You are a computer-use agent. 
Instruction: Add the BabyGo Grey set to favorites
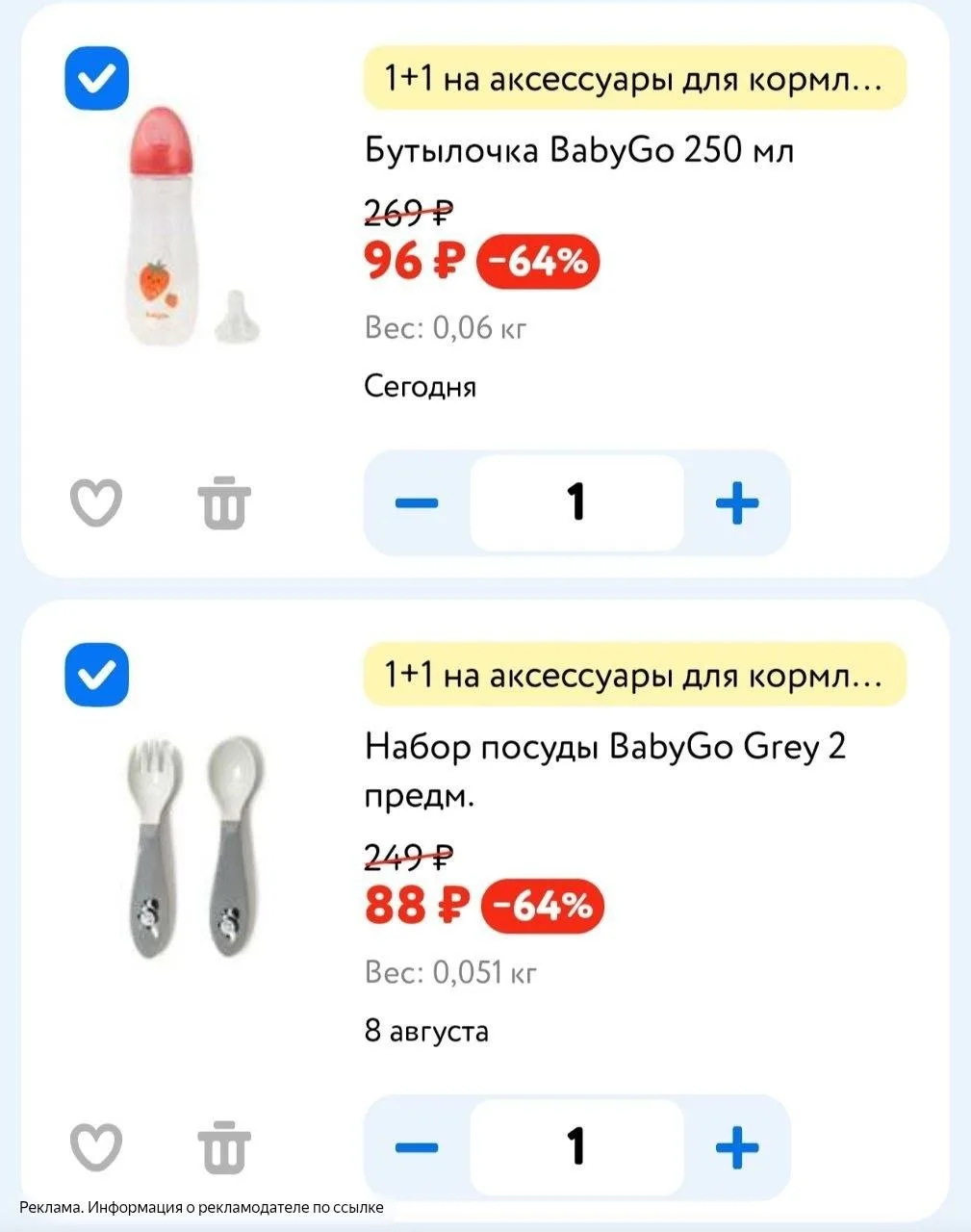96,1146
